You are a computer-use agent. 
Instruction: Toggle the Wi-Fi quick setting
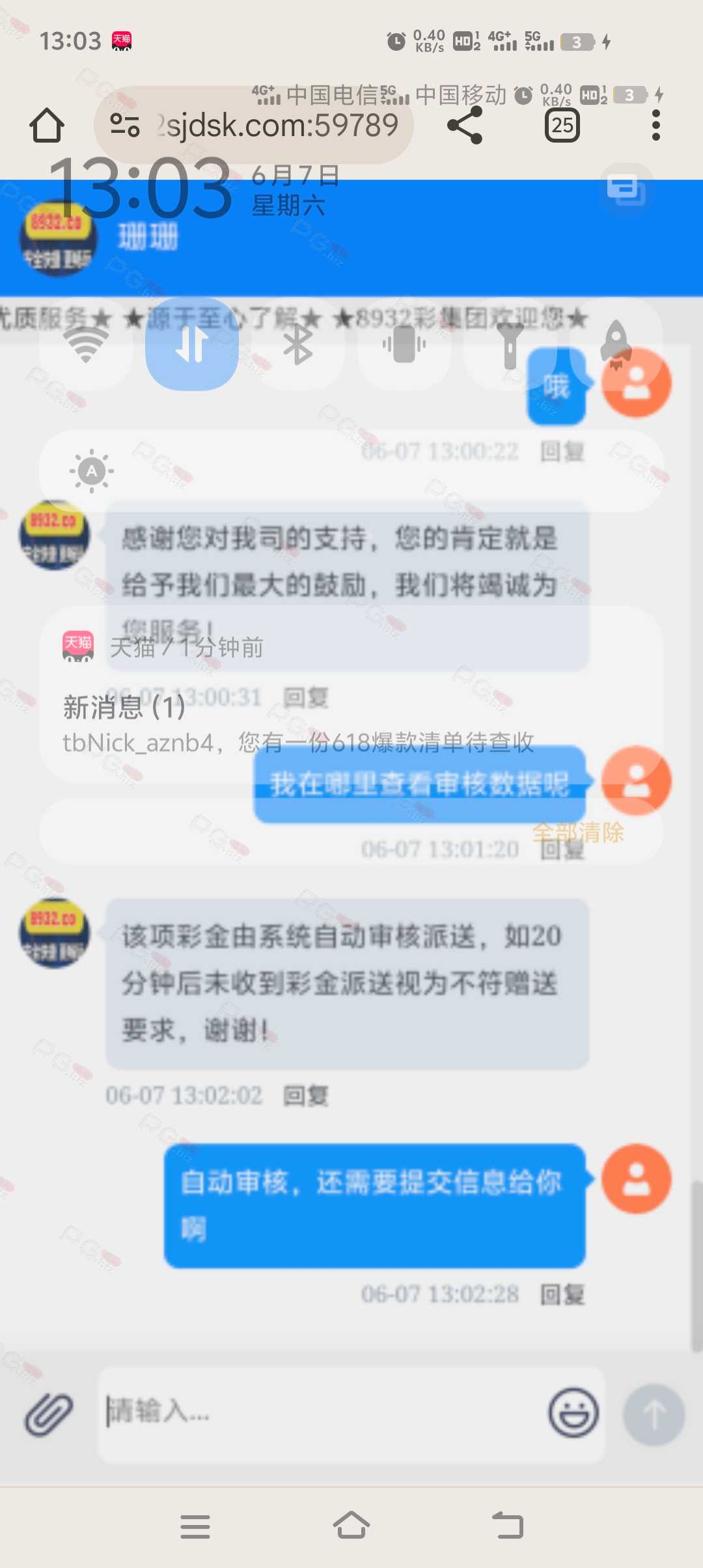[85, 344]
